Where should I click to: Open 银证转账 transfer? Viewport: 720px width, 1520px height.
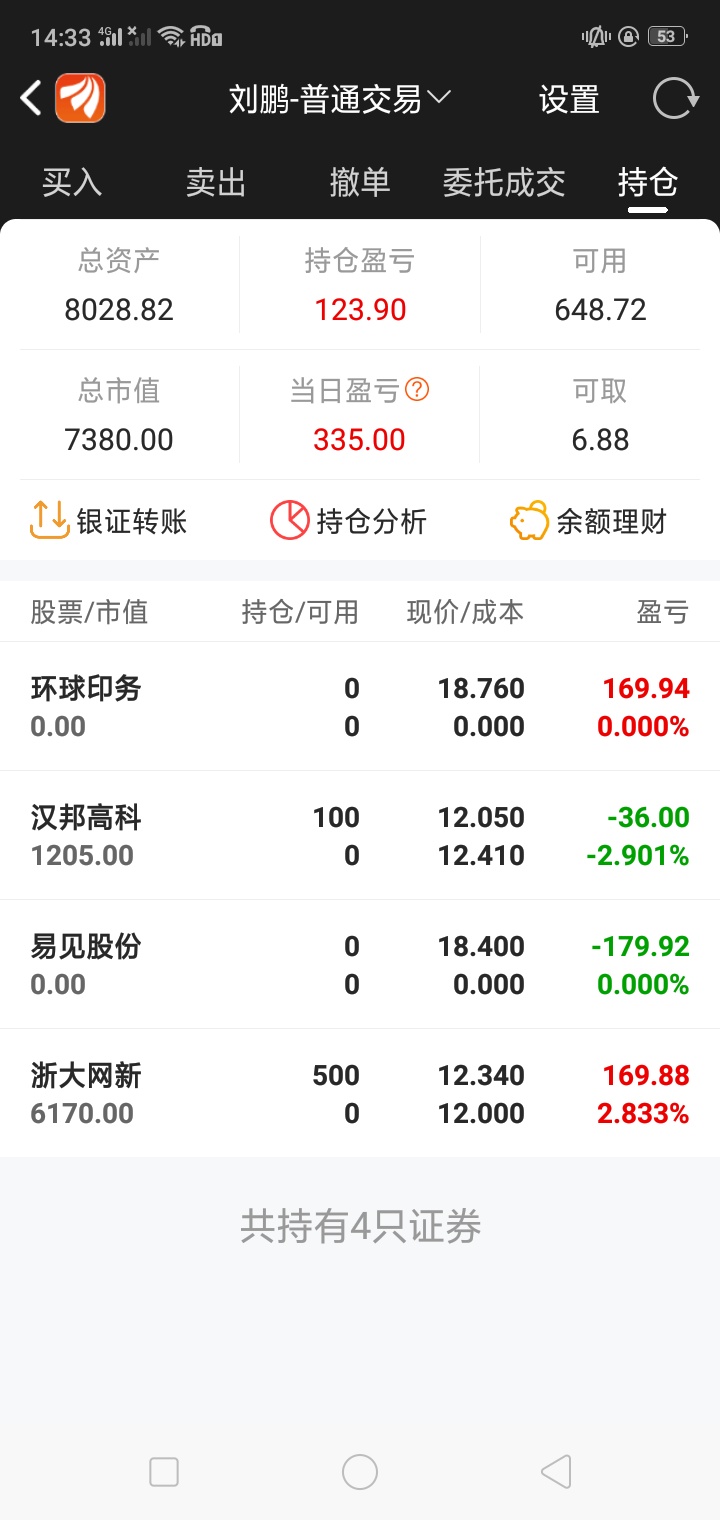click(x=108, y=521)
